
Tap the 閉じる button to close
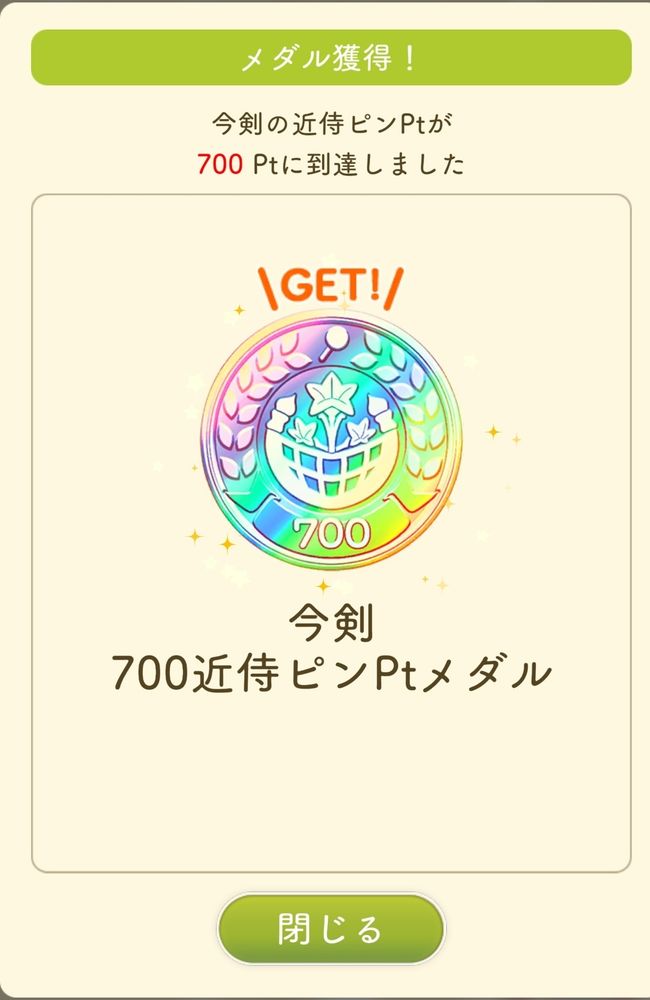coord(331,929)
